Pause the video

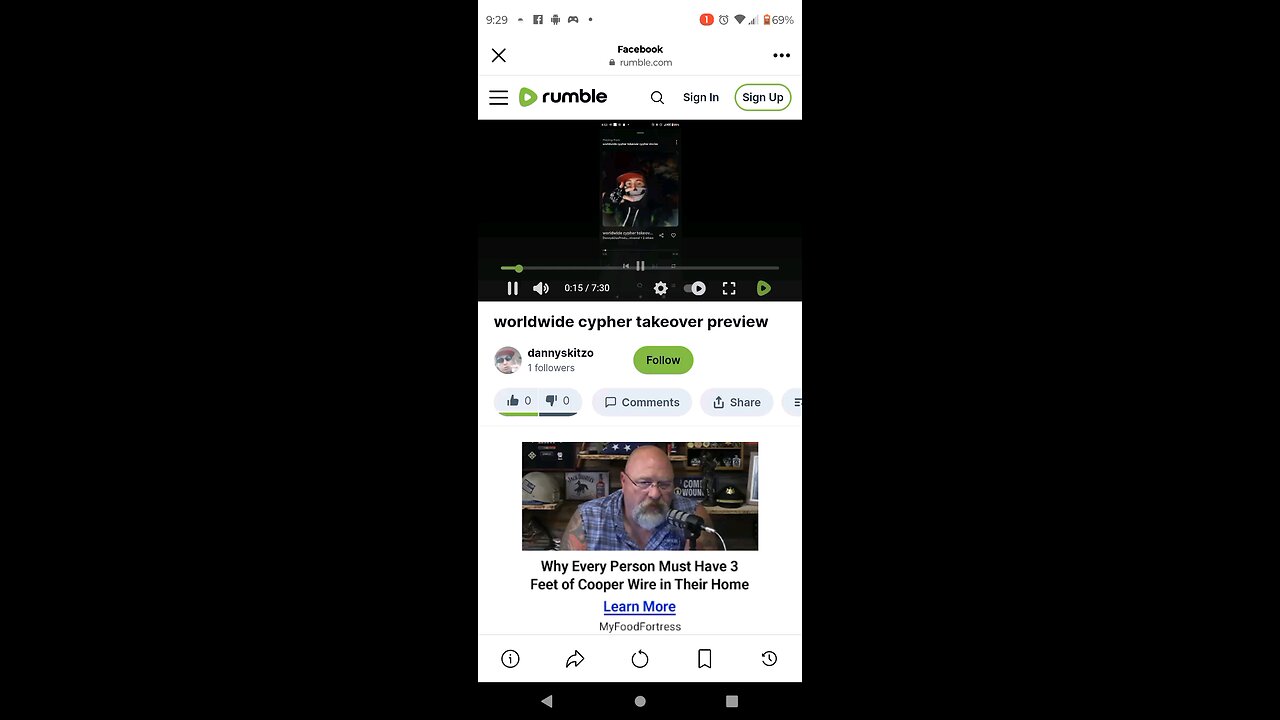[512, 288]
